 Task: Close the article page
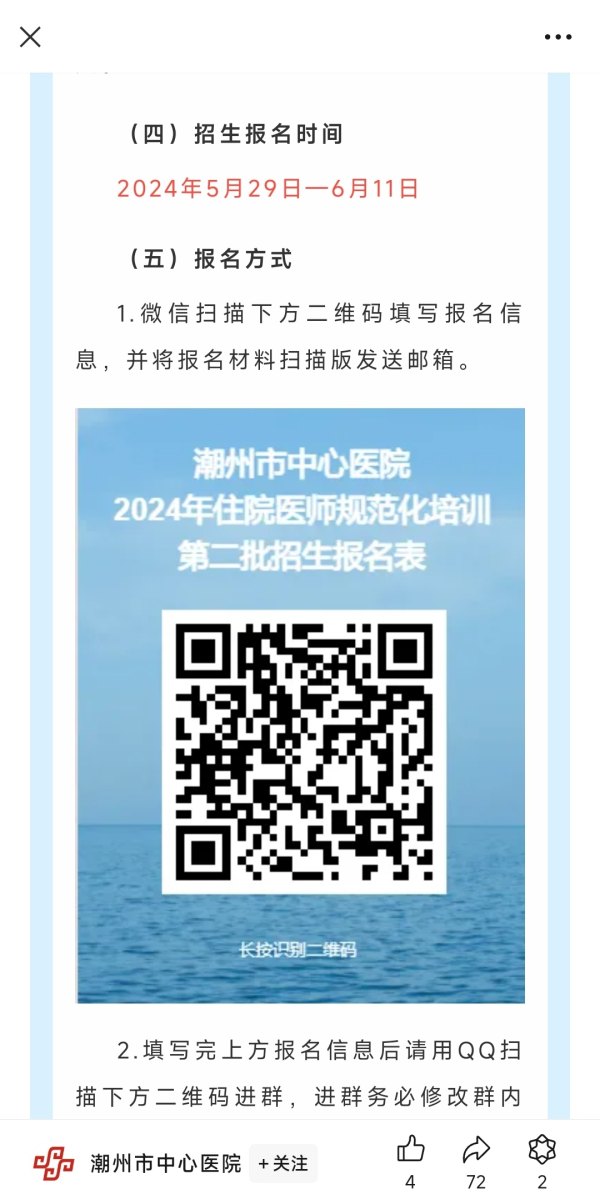[31, 37]
